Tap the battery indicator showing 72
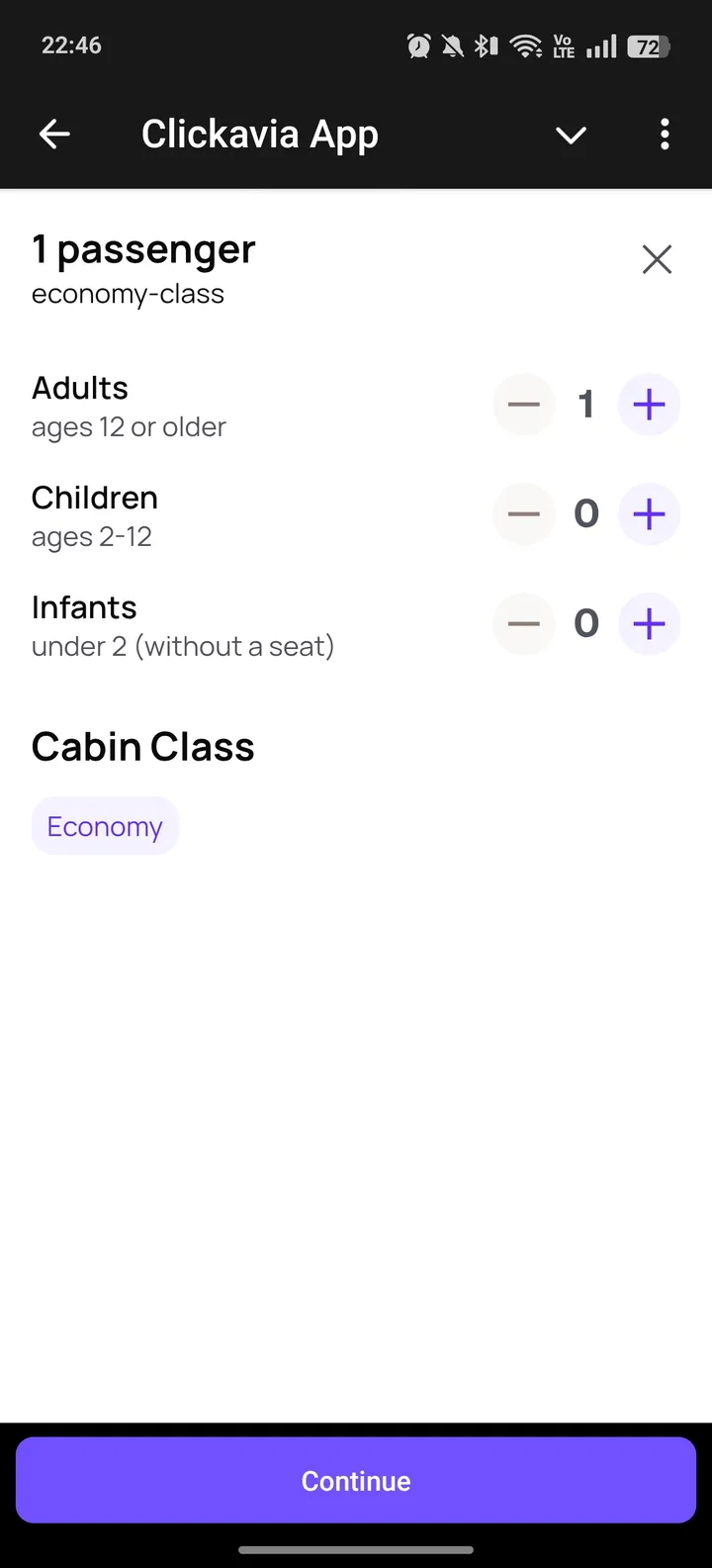The height and width of the screenshot is (1568, 712). click(653, 45)
